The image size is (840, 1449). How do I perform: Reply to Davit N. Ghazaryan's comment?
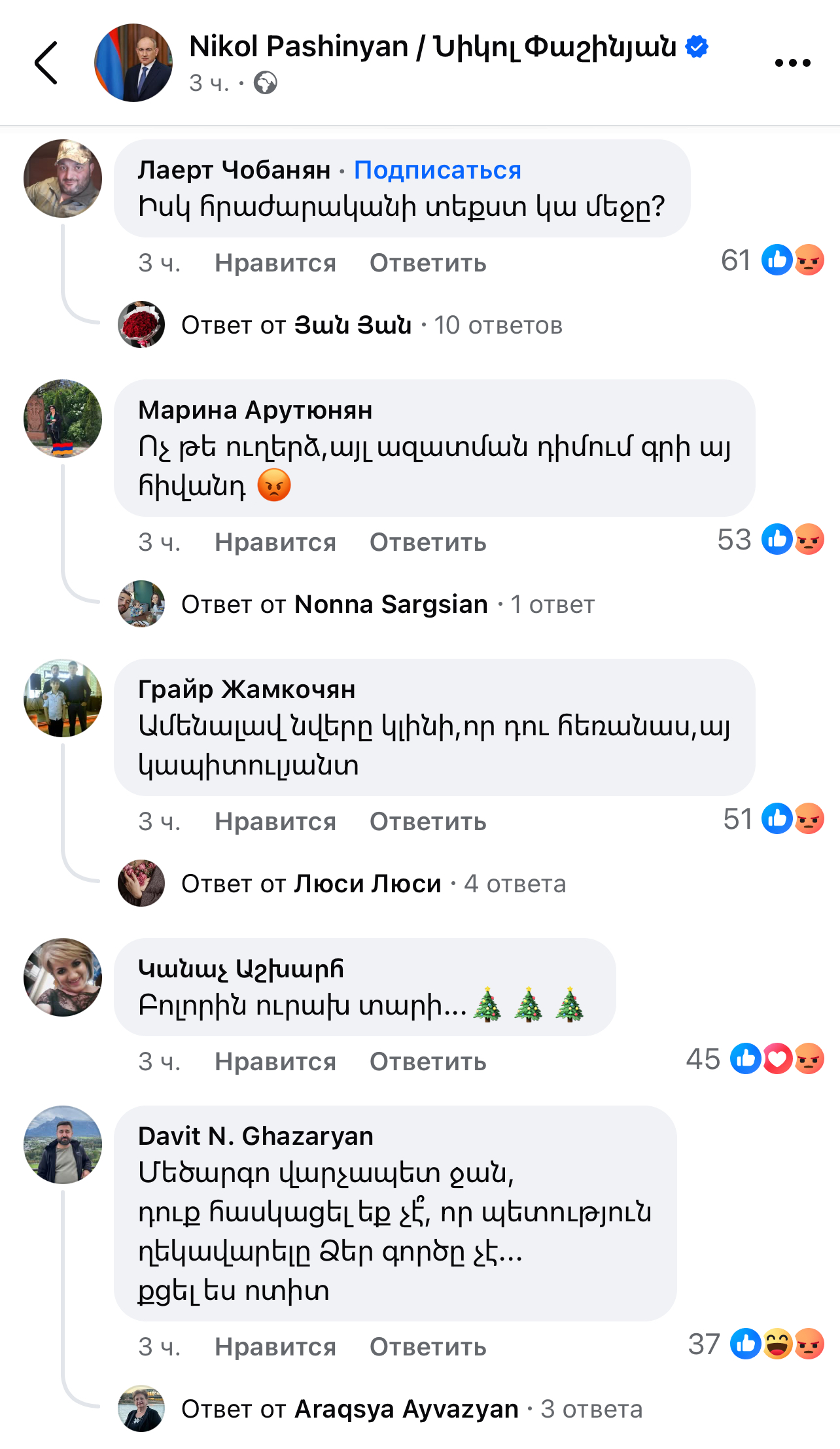tap(428, 1347)
